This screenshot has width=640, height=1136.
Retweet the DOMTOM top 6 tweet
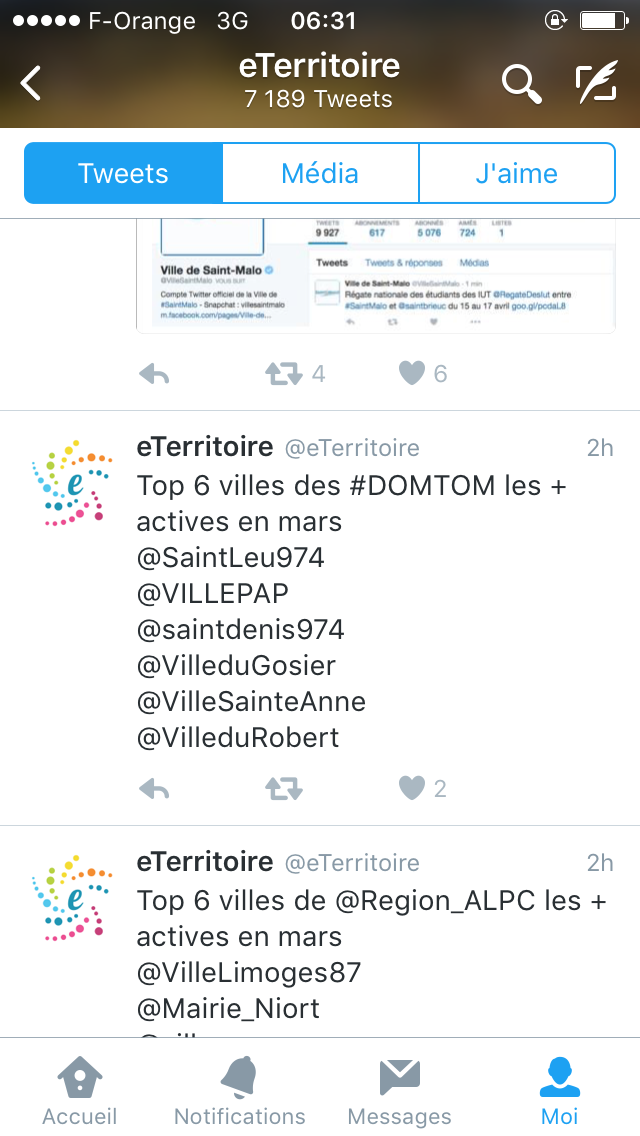[283, 788]
